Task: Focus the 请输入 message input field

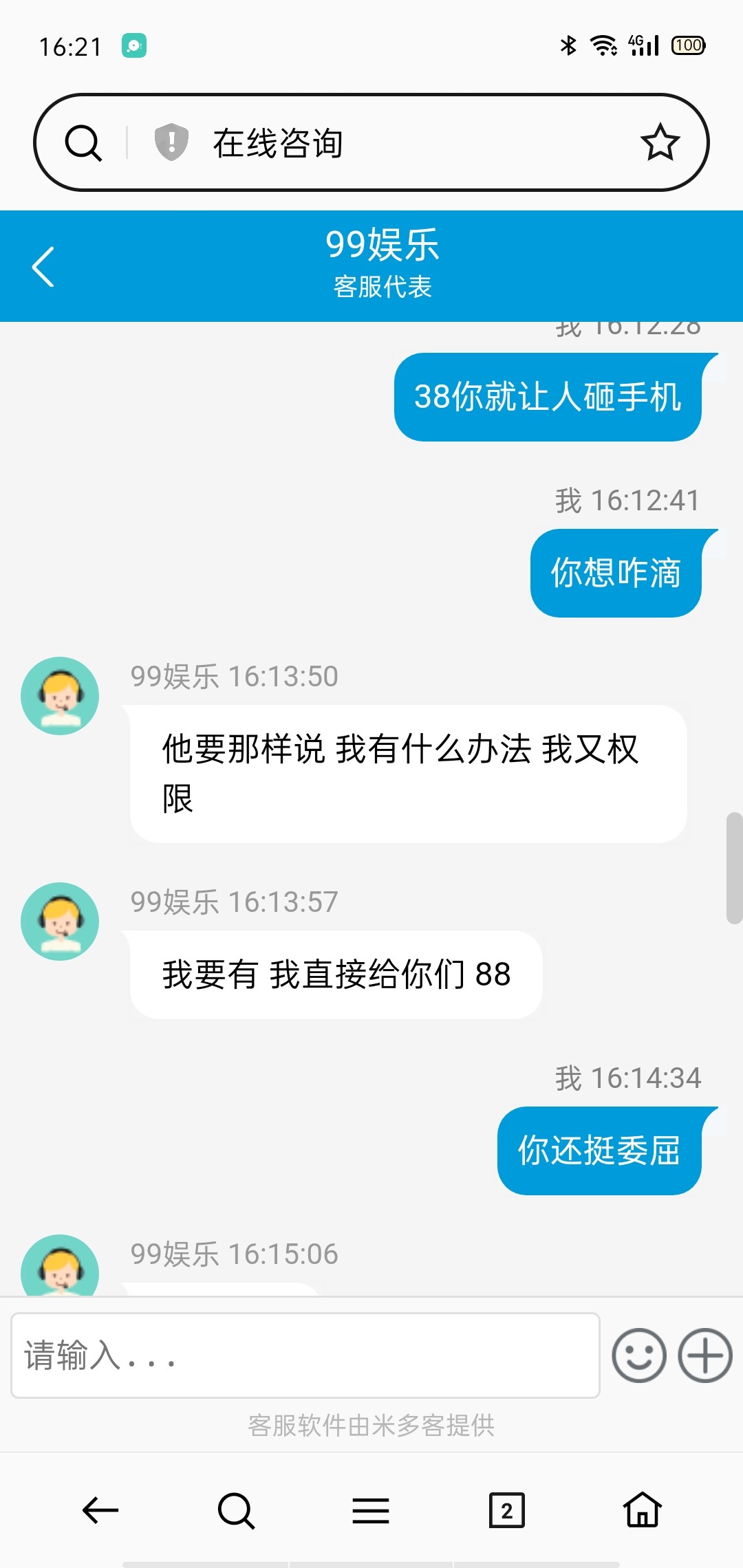Action: point(305,1355)
